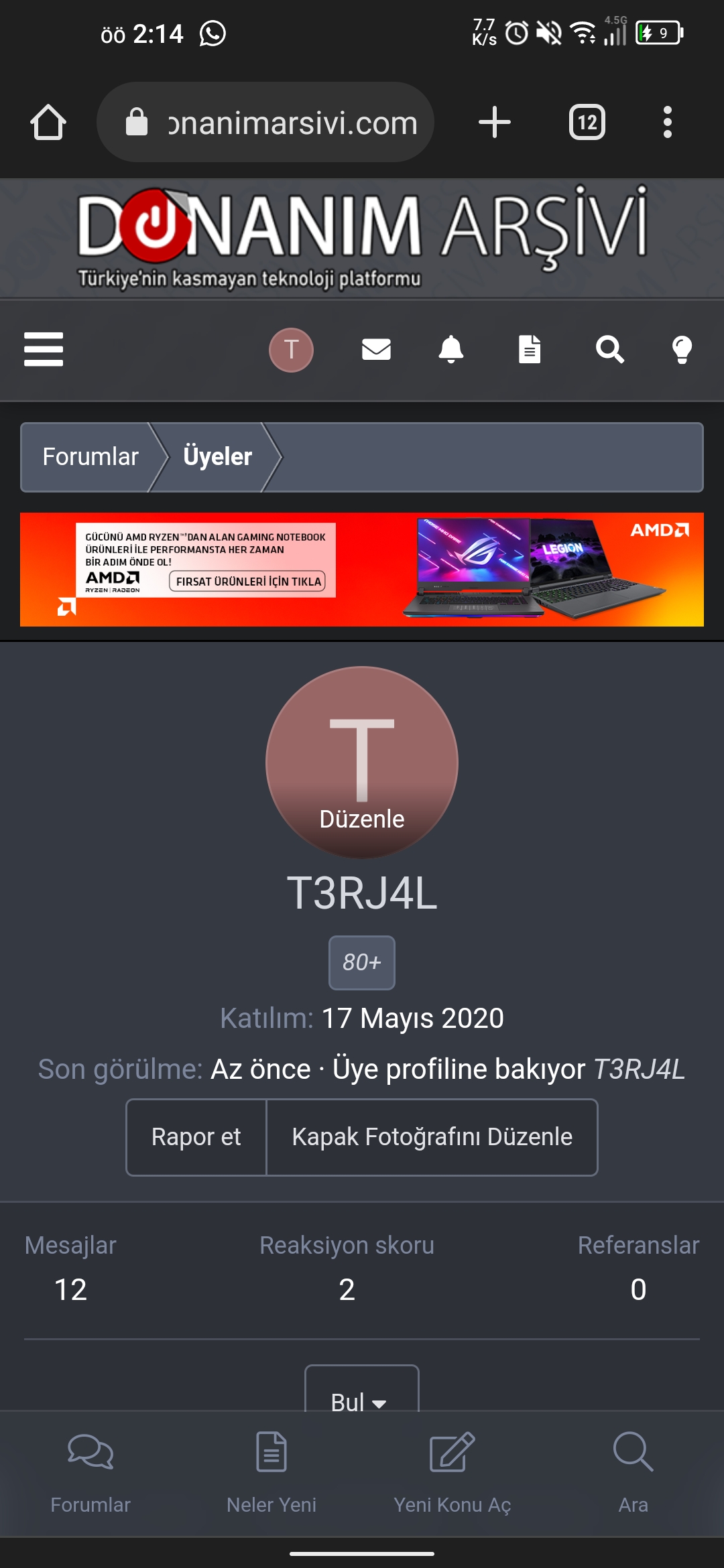The height and width of the screenshot is (1568, 724).
Task: Open the search icon in the header
Action: pos(609,349)
